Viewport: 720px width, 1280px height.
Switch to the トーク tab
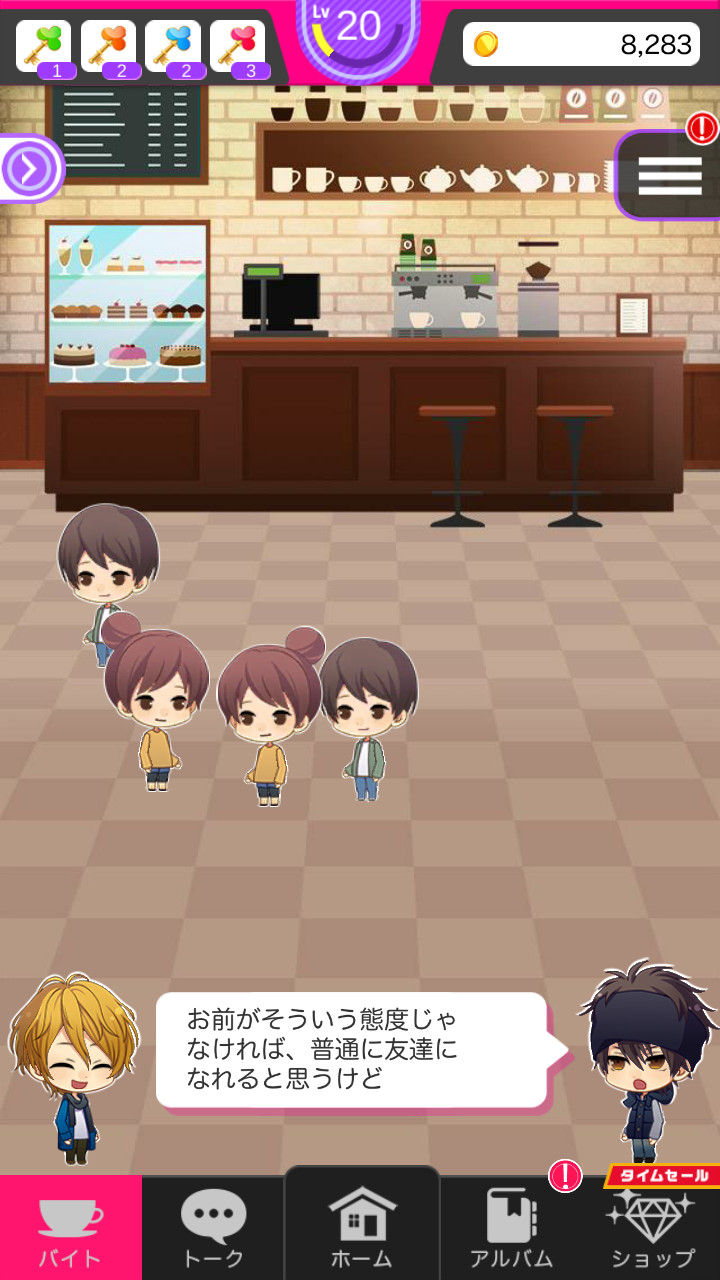(213, 1229)
